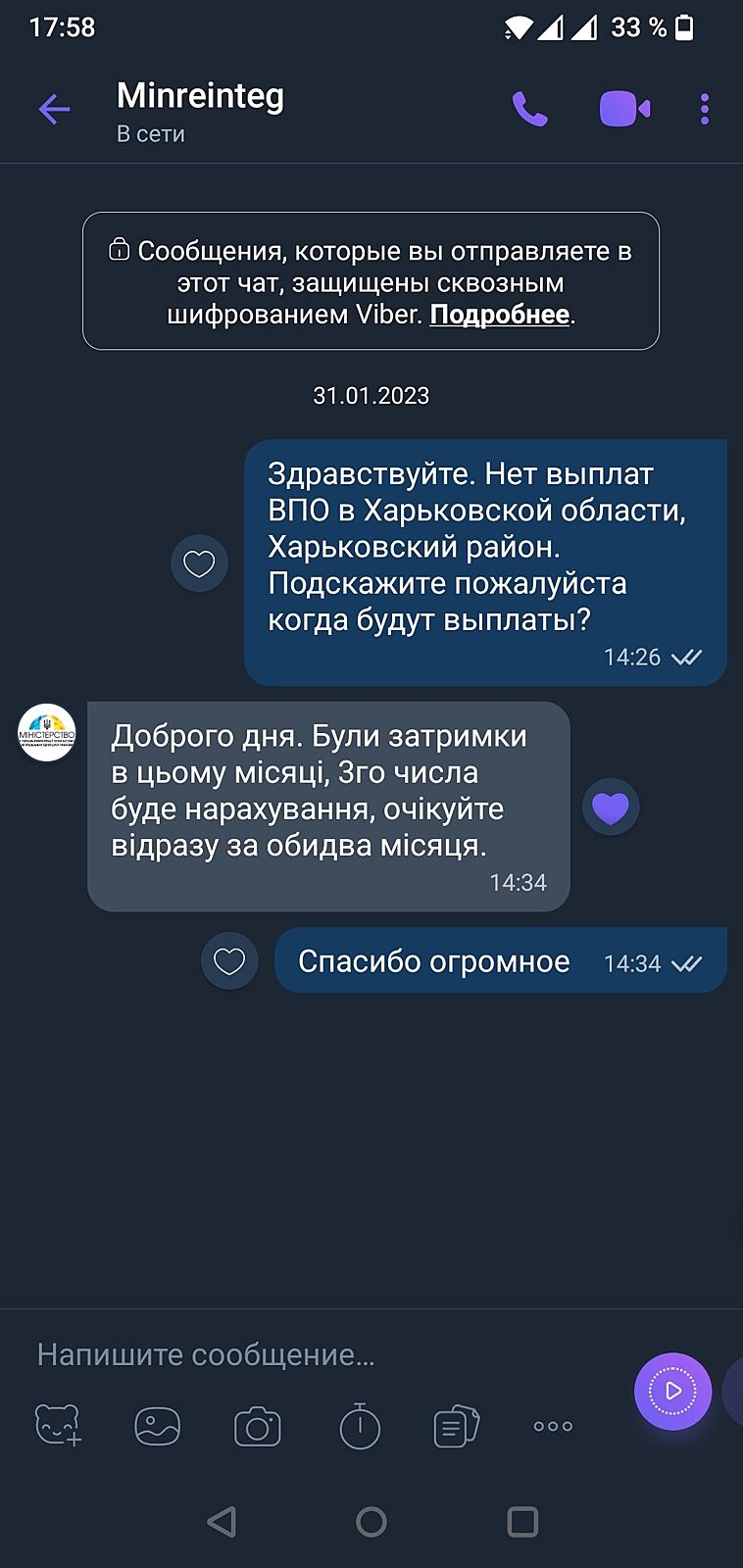Open the three-dot overflow menu
The height and width of the screenshot is (1568, 743).
click(705, 109)
